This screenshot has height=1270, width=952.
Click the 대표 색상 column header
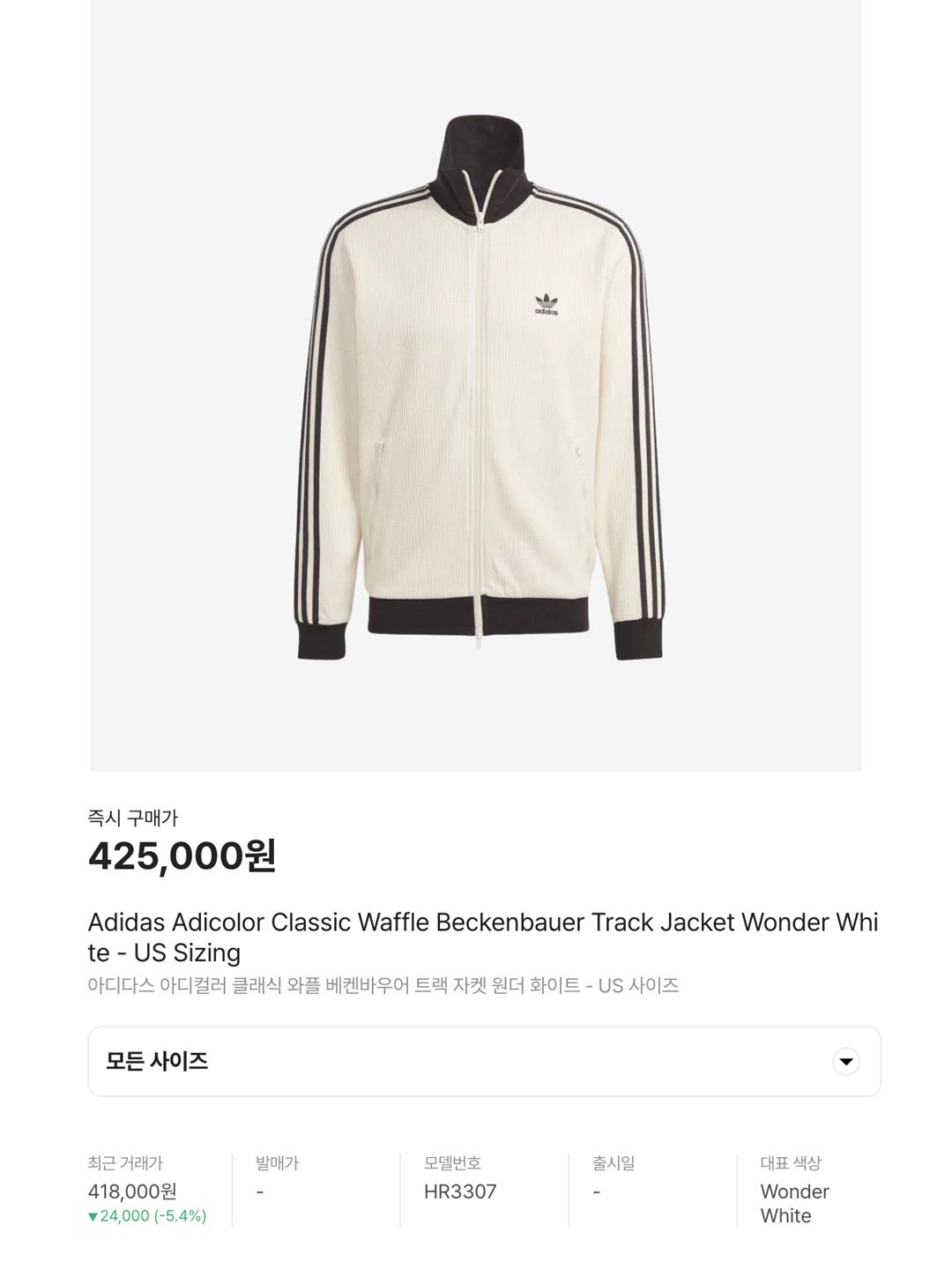(x=792, y=1162)
